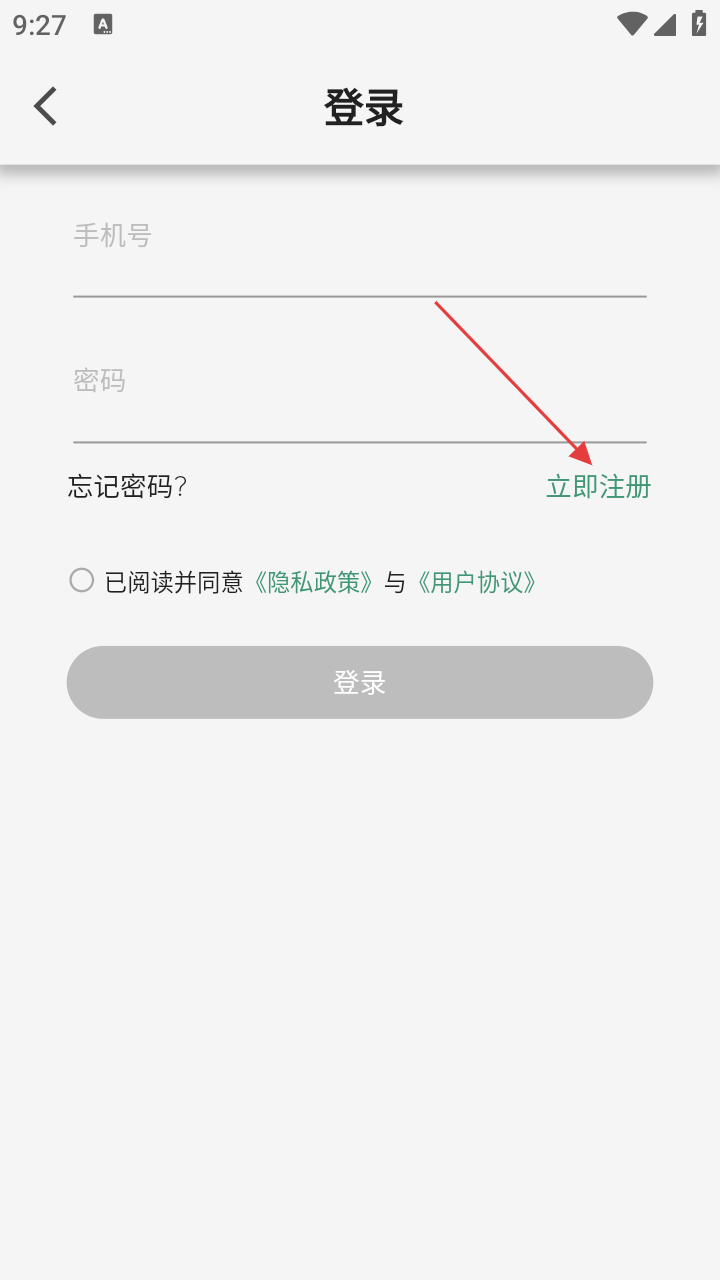
Task: Tap the grey 登录 login button
Action: coord(360,682)
